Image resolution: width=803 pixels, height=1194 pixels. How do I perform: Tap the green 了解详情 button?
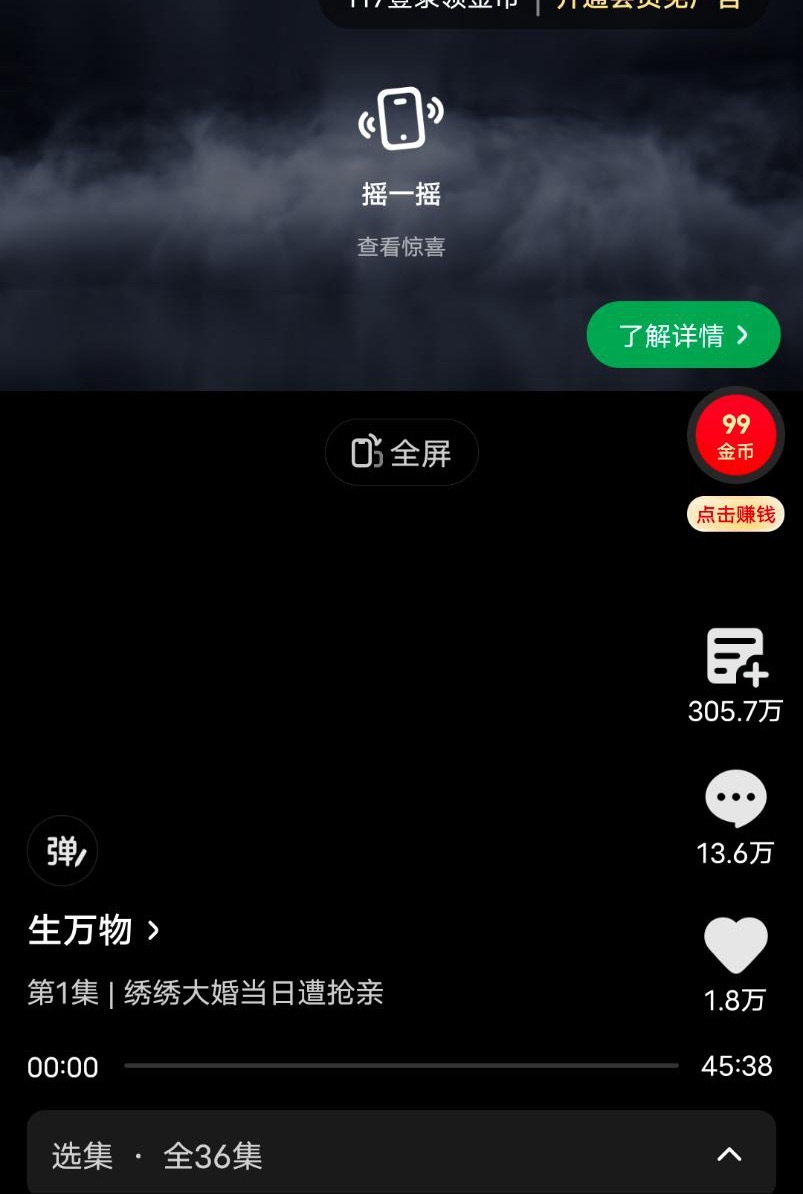[x=683, y=334]
